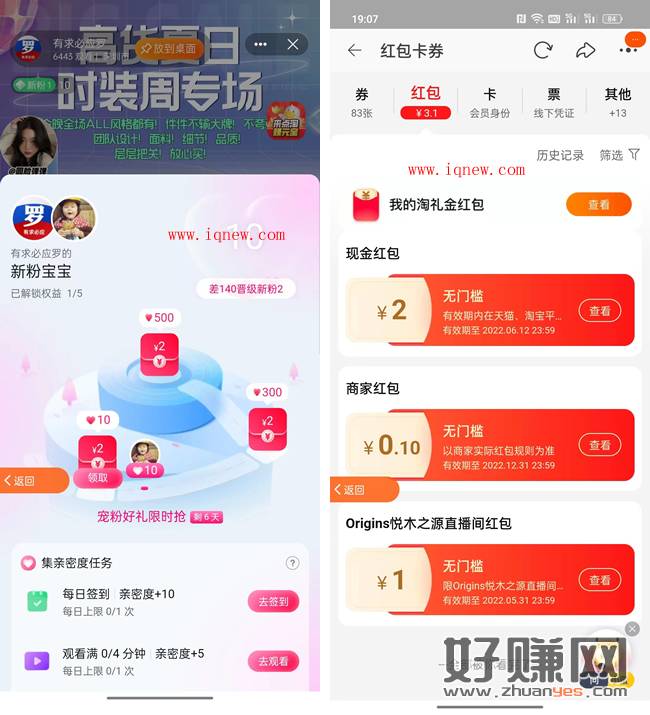The width and height of the screenshot is (650, 715).
Task: Go back from the 红包卡券 page
Action: tap(354, 50)
